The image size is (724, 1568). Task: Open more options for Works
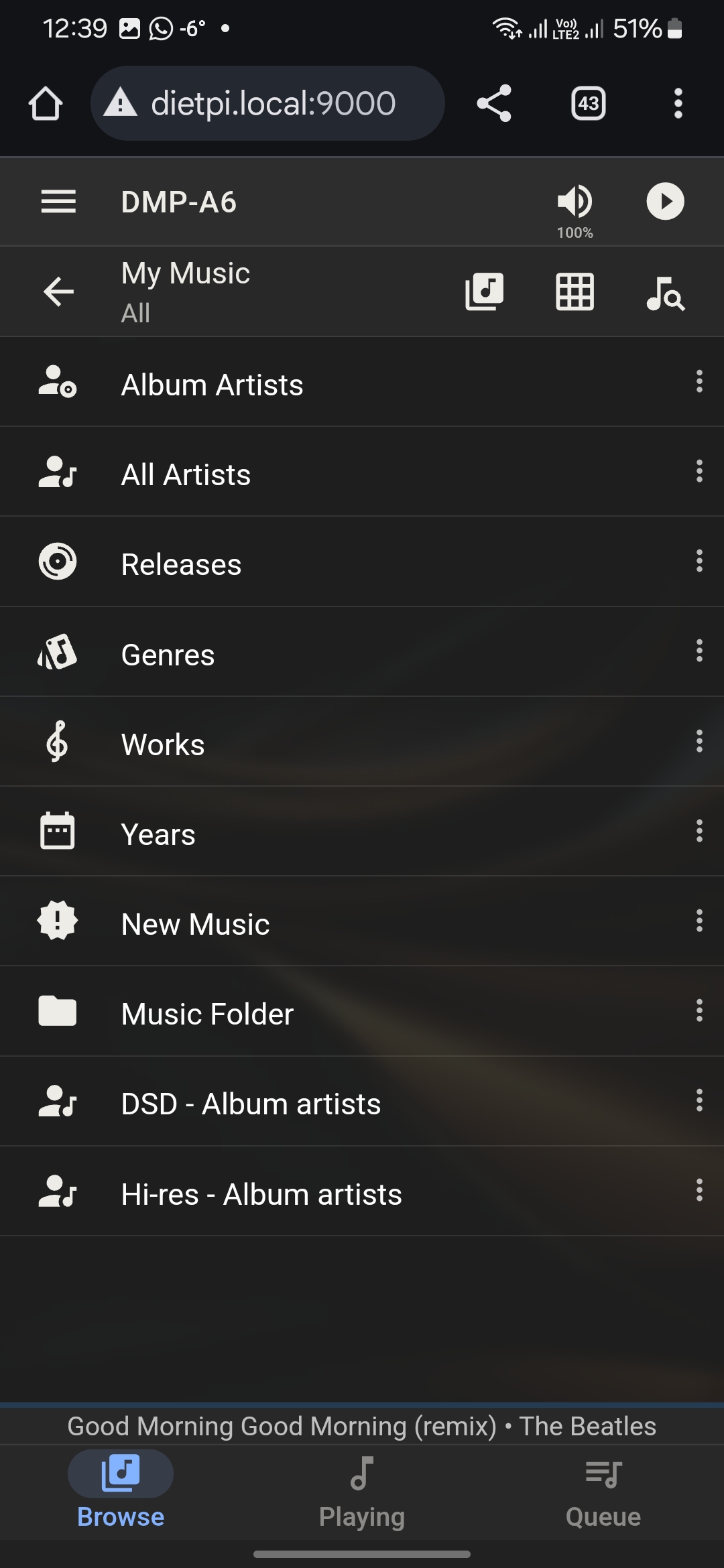coord(699,740)
